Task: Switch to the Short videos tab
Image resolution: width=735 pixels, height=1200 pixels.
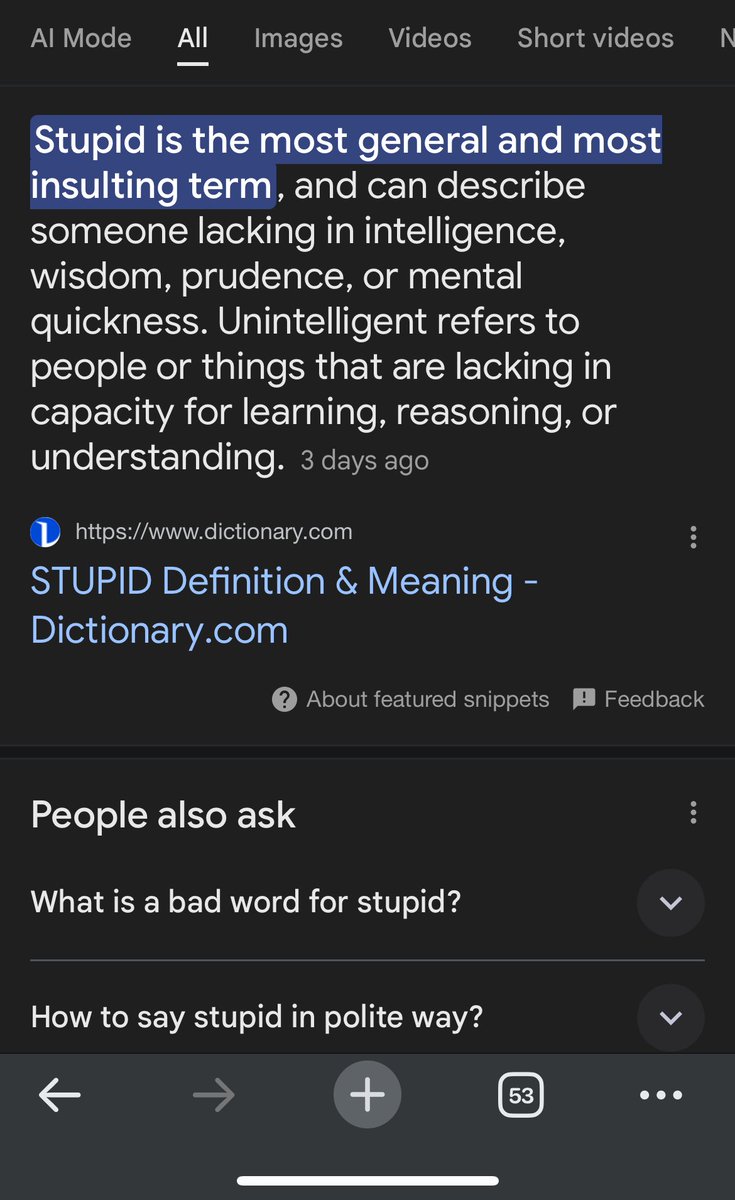Action: click(x=595, y=38)
